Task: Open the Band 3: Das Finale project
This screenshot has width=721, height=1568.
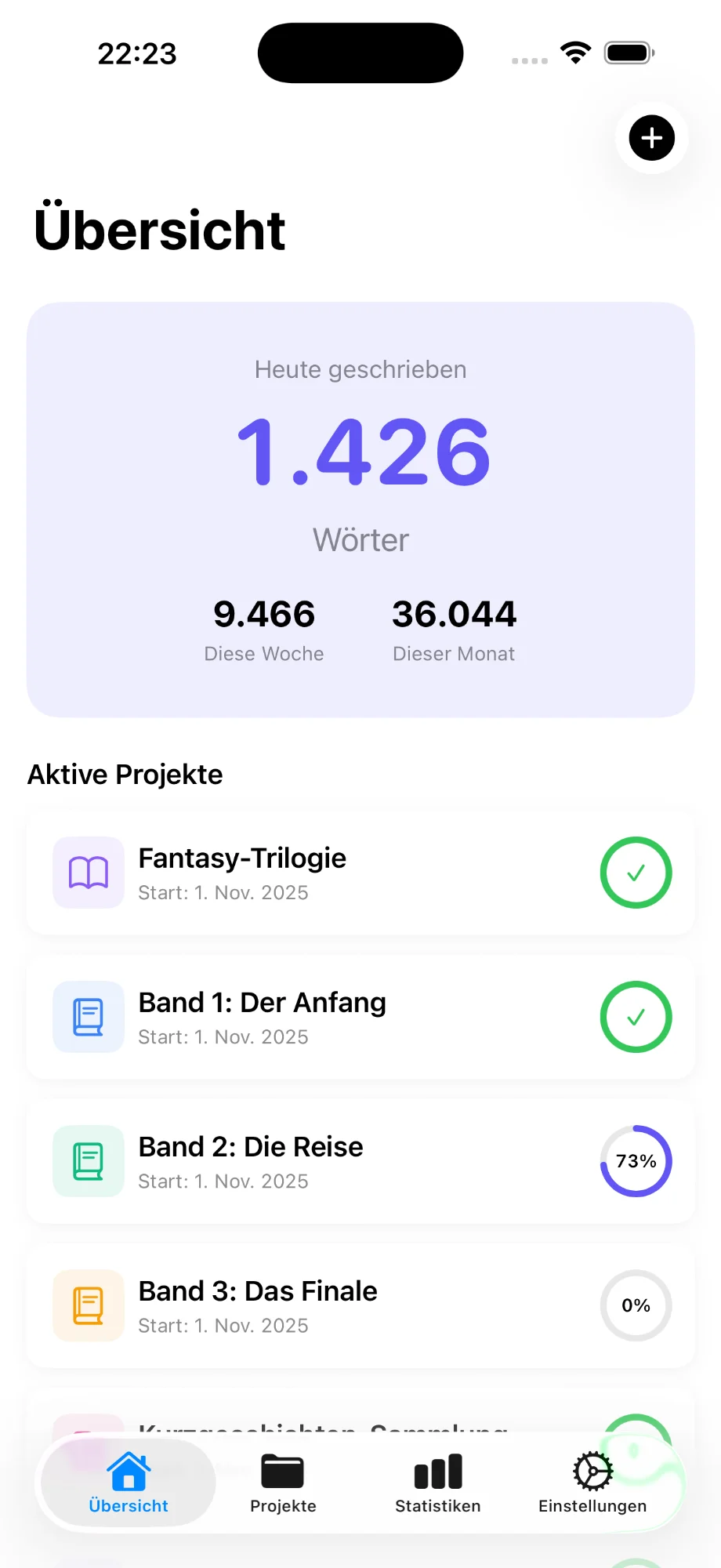Action: (313, 1305)
